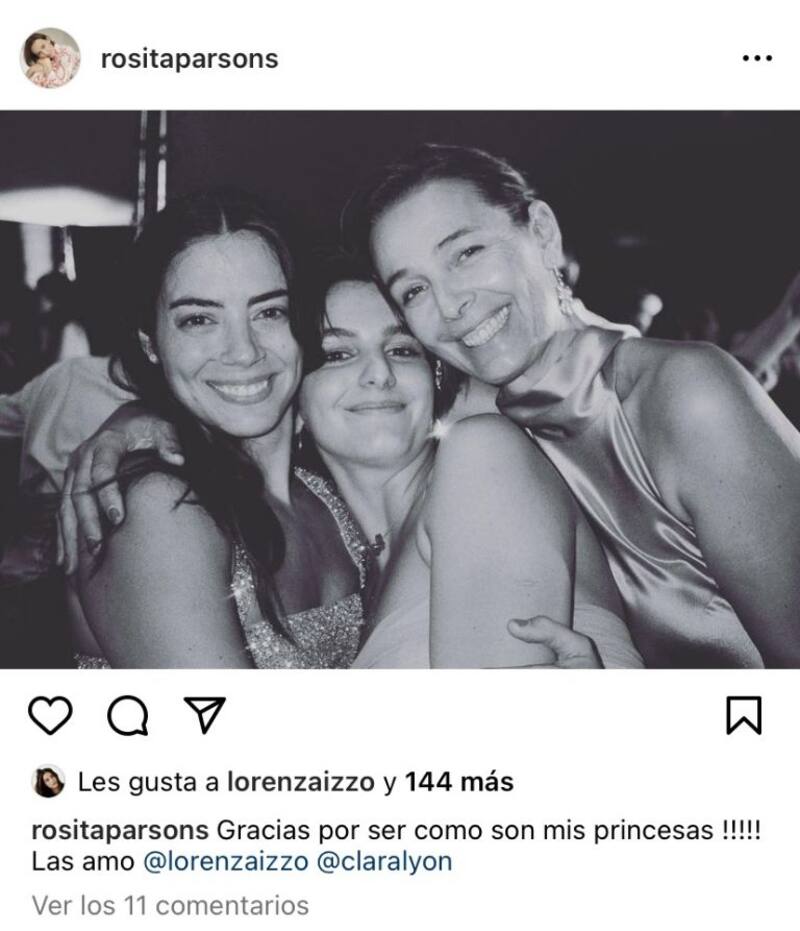Image resolution: width=800 pixels, height=931 pixels.
Task: View all 11 comentarios
Action: click(x=170, y=906)
